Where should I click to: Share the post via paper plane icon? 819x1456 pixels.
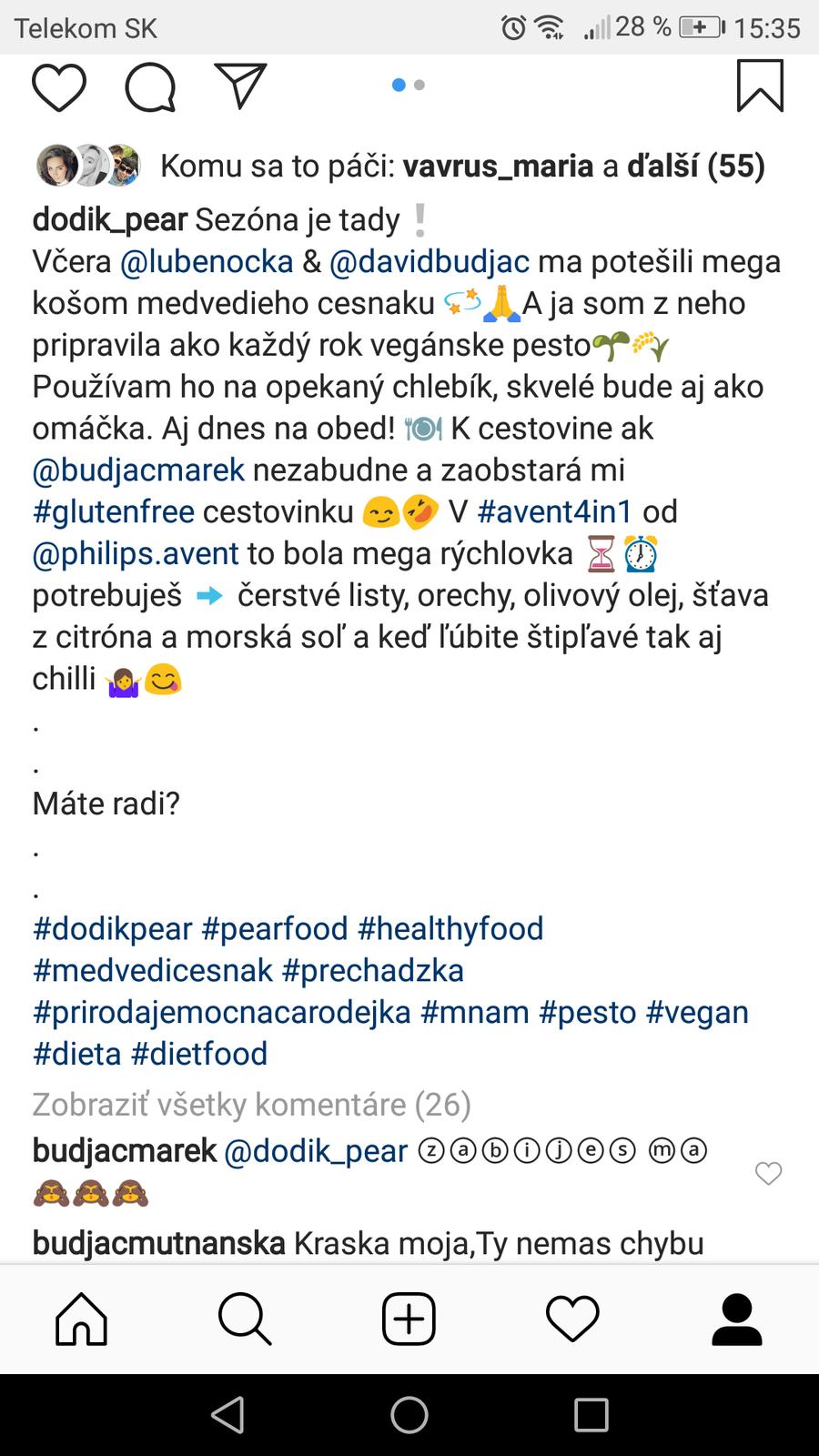tap(240, 86)
